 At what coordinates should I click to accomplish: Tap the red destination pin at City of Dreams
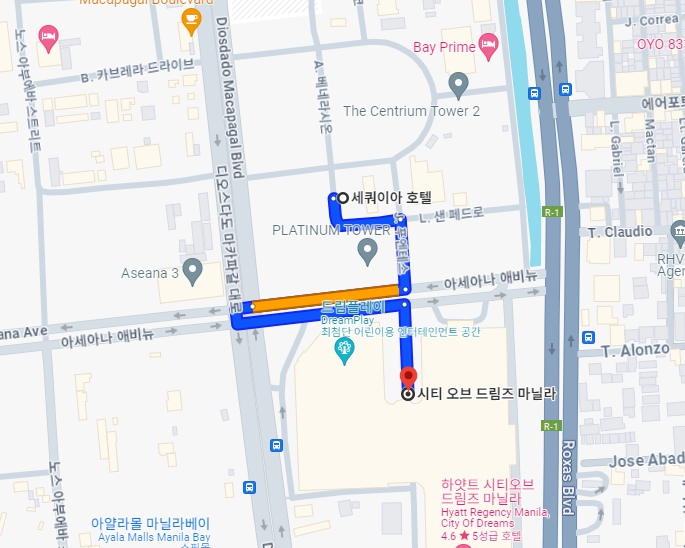(x=408, y=377)
